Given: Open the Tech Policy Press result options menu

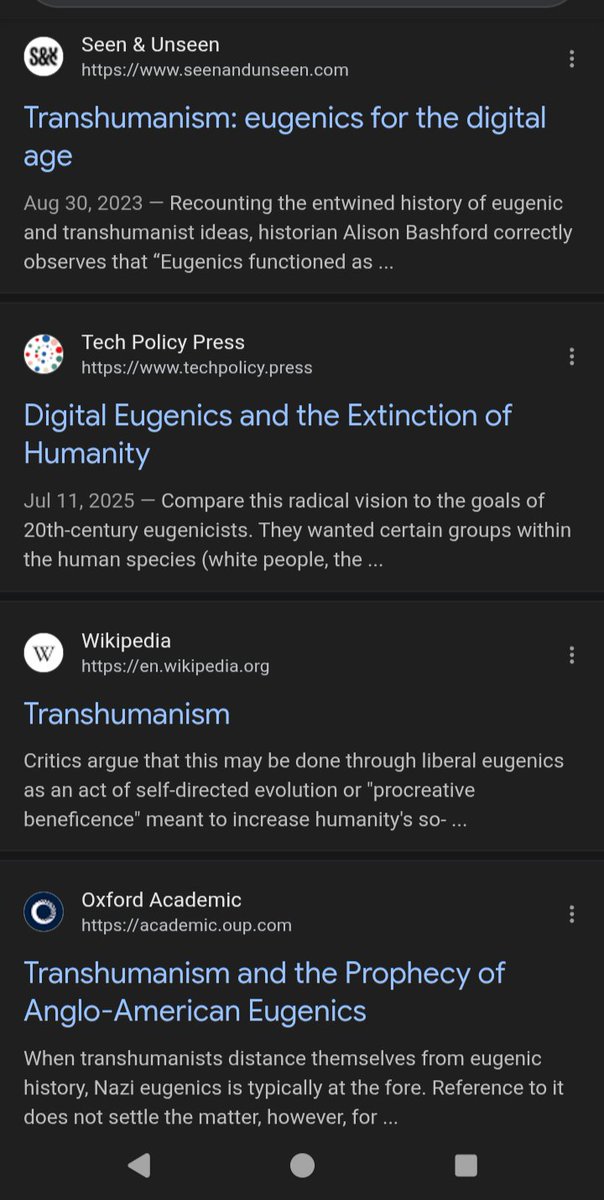Looking at the screenshot, I should click(x=571, y=356).
